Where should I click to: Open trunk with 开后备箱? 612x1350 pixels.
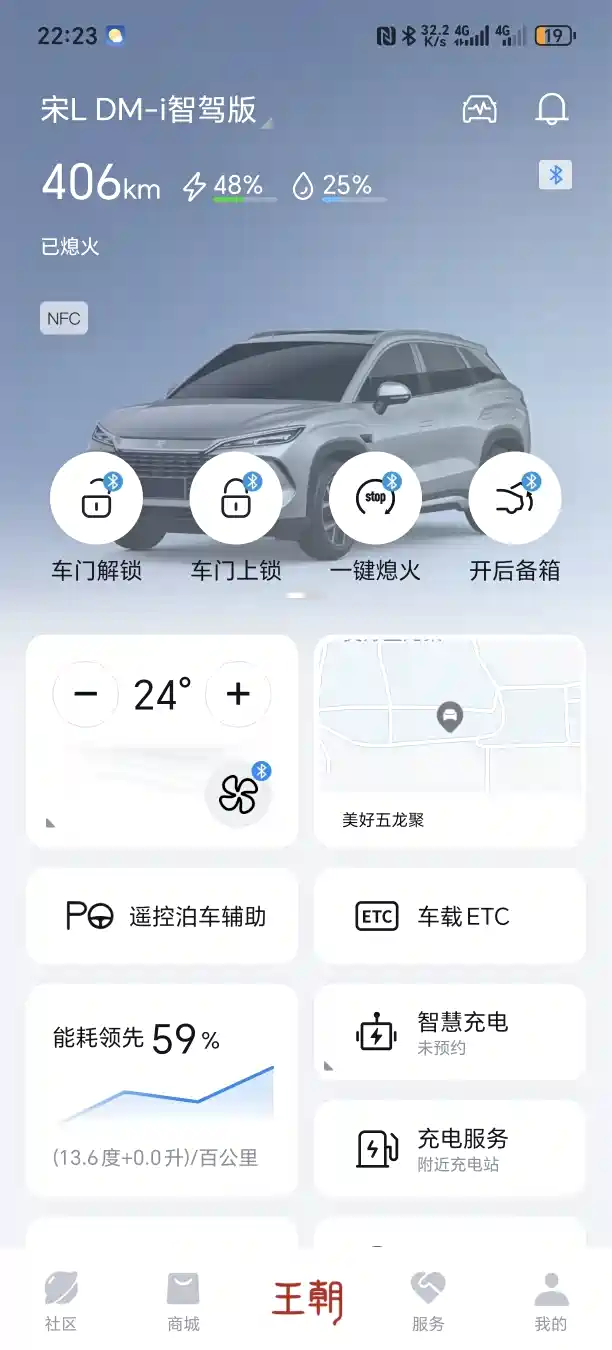[x=514, y=498]
